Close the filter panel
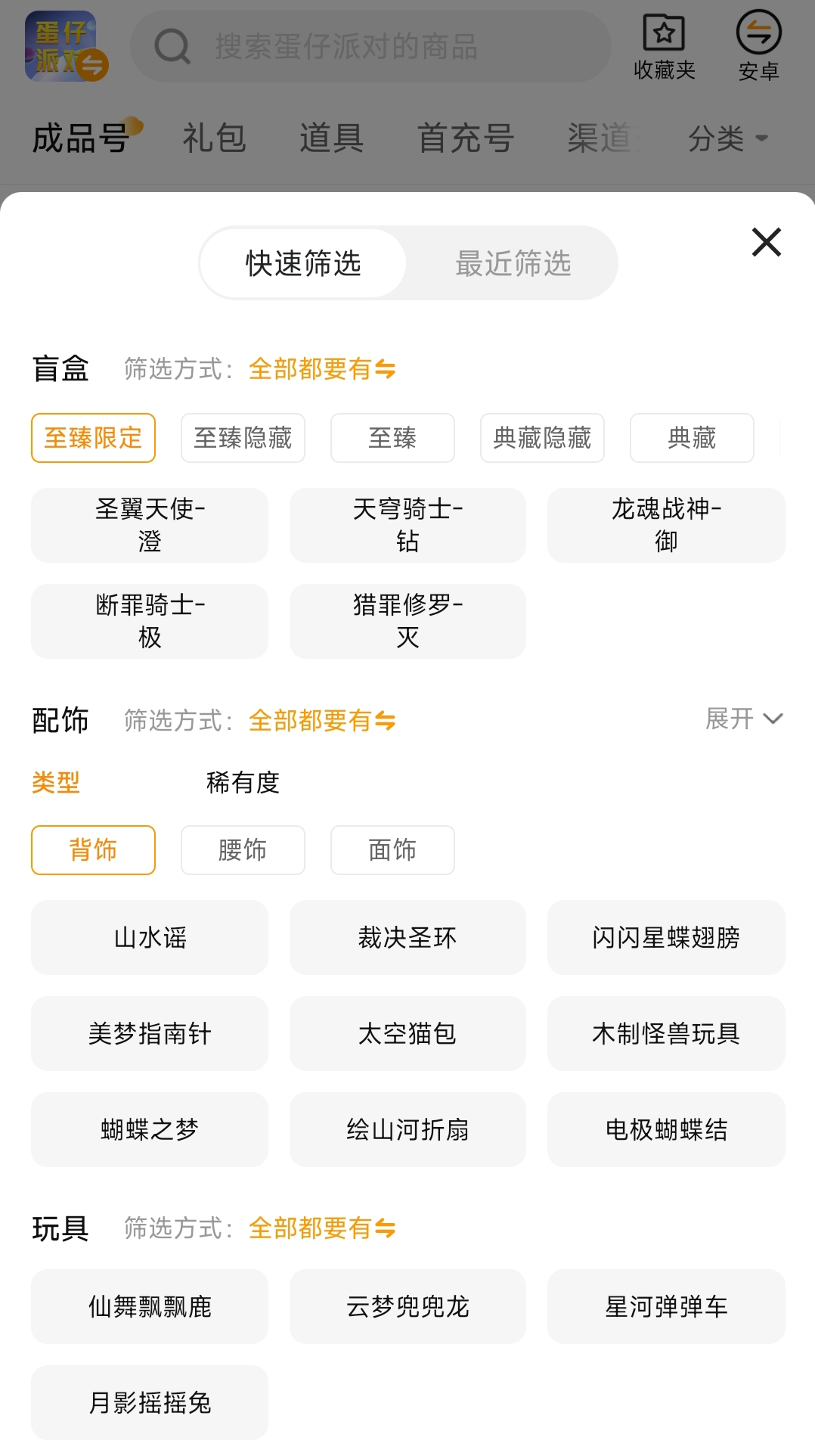The height and width of the screenshot is (1456, 815). coord(766,242)
